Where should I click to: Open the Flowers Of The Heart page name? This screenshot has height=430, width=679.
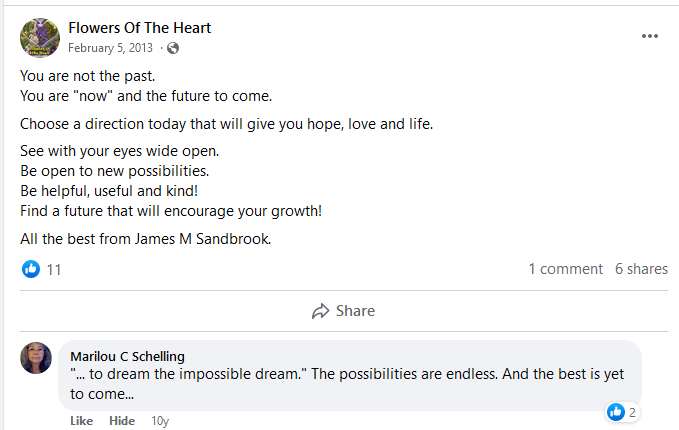139,27
